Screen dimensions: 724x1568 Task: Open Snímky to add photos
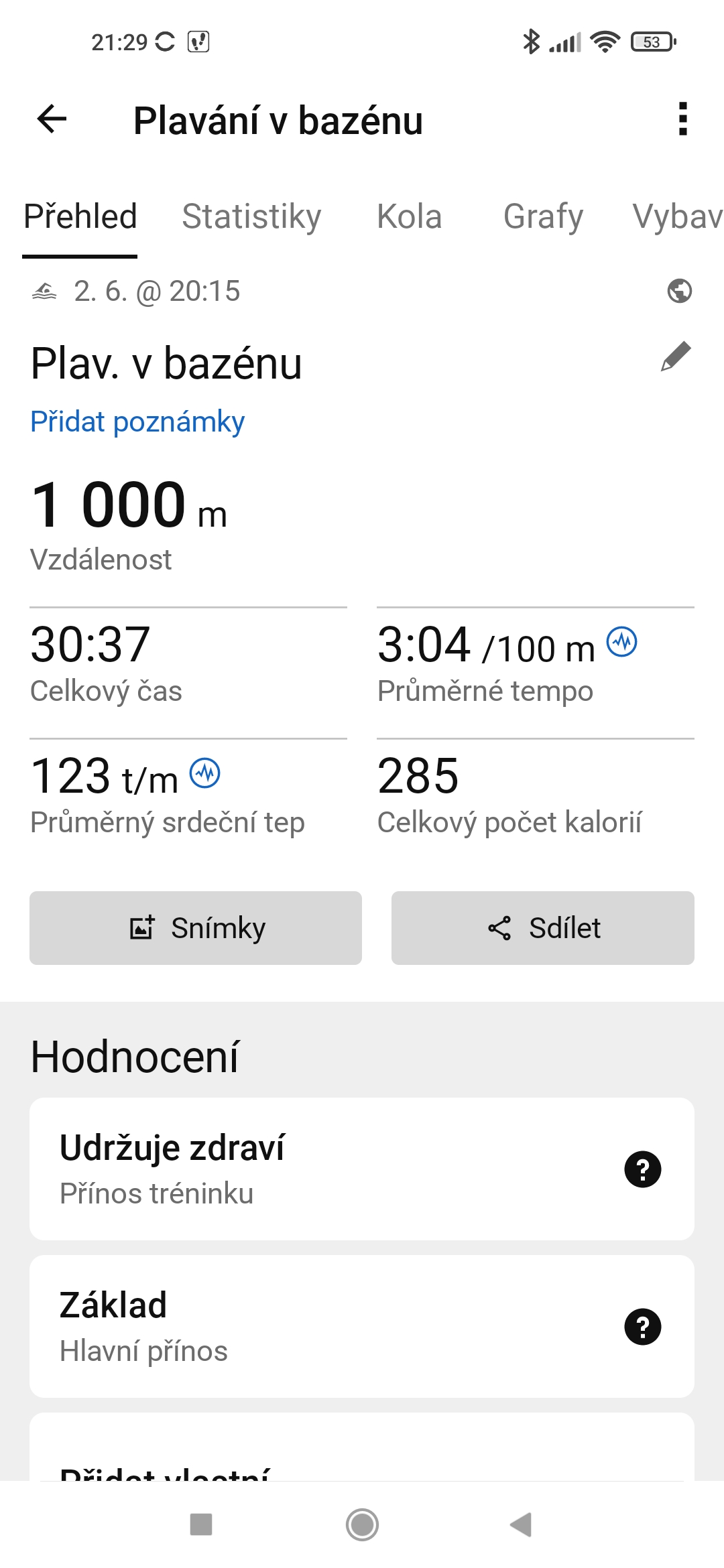(196, 928)
